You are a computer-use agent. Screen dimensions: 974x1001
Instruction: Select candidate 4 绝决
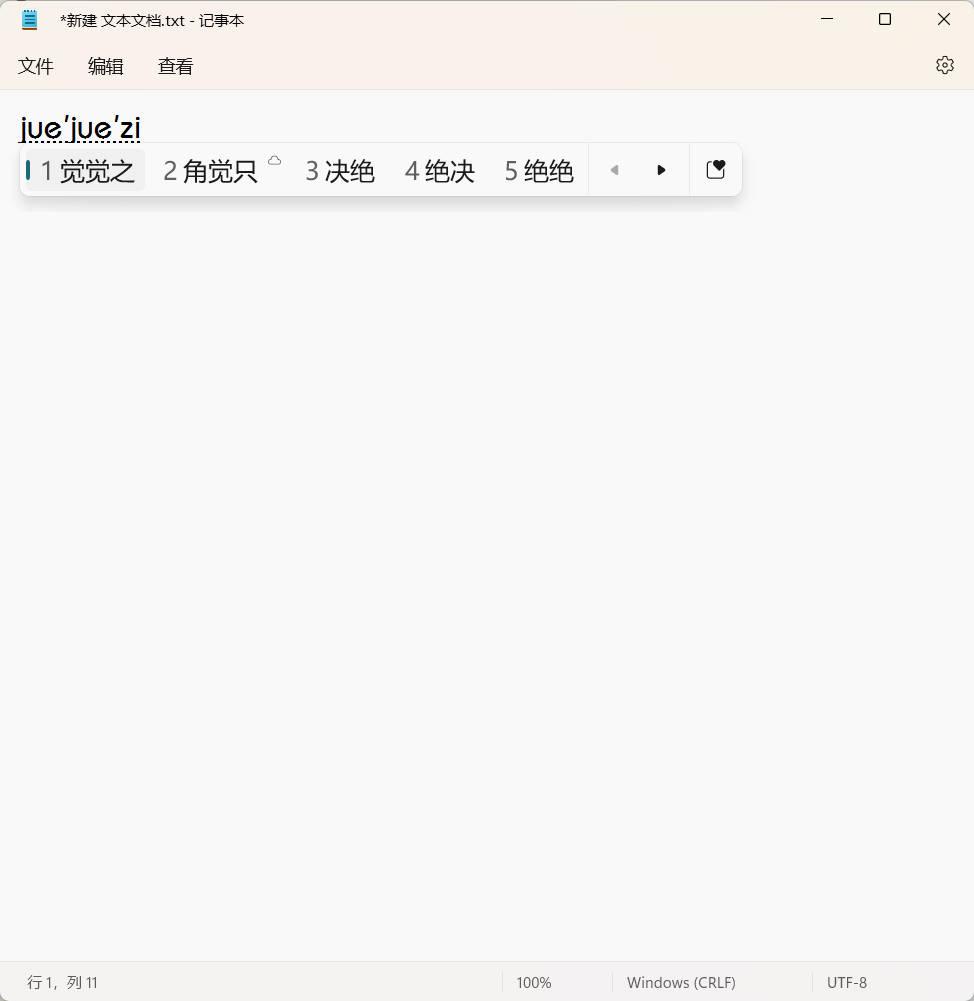click(440, 171)
